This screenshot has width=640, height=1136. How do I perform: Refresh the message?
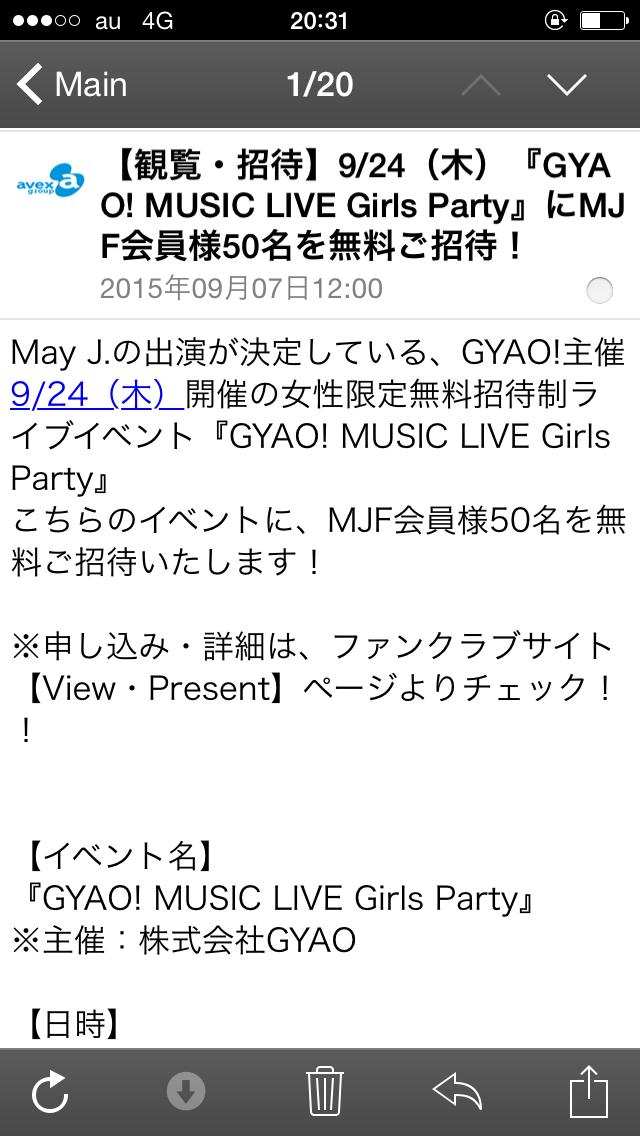(50, 1091)
